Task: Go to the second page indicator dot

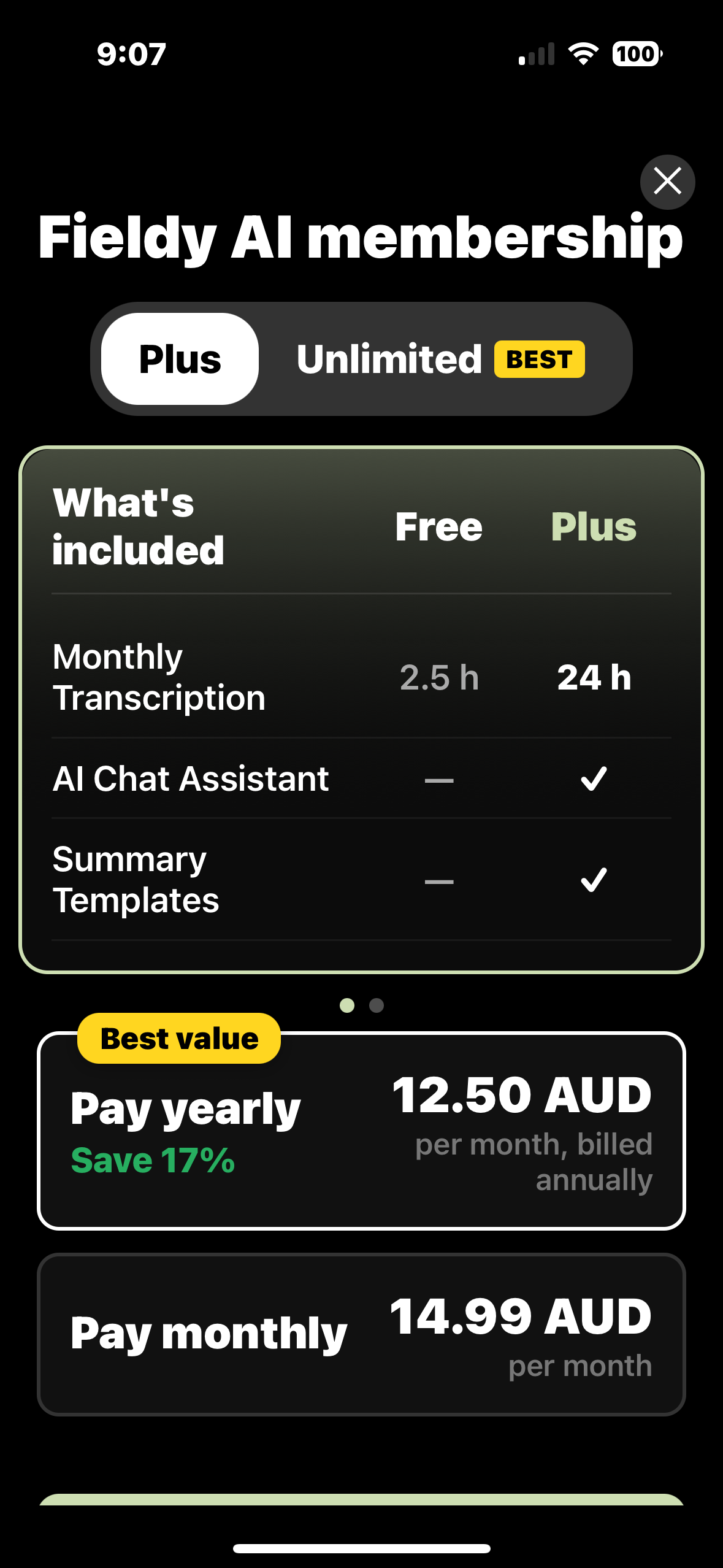Action: click(x=377, y=1005)
